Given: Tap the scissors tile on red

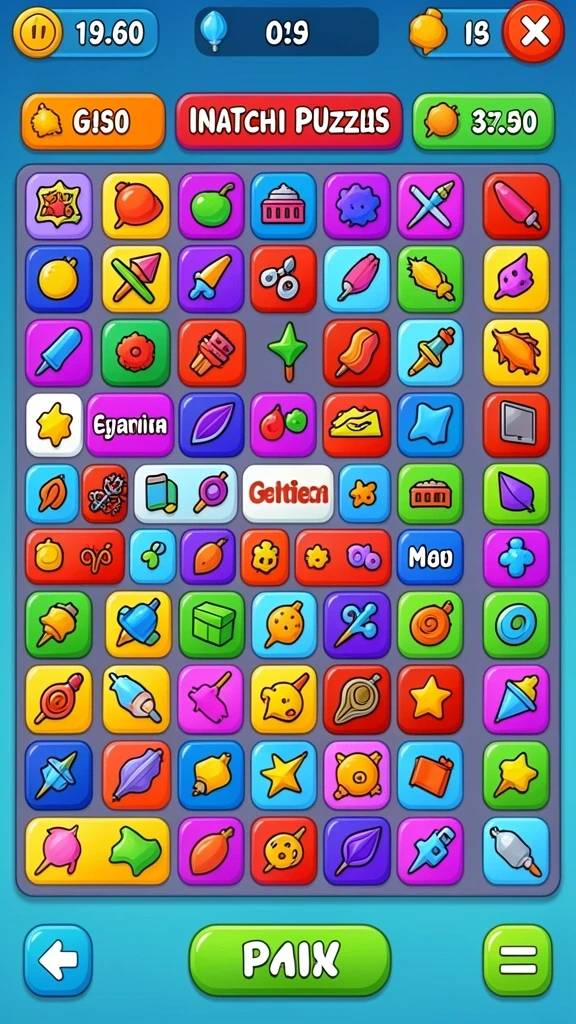Looking at the screenshot, I should 283,279.
